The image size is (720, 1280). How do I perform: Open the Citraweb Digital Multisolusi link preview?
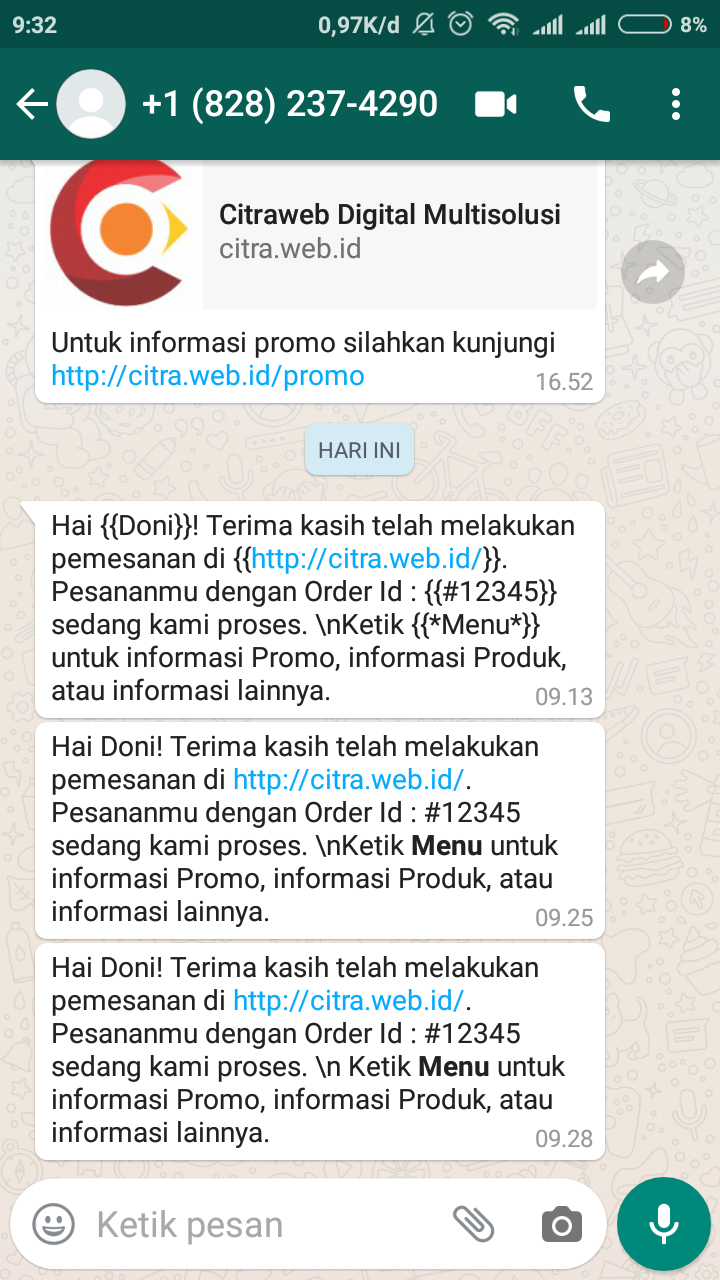(x=322, y=234)
